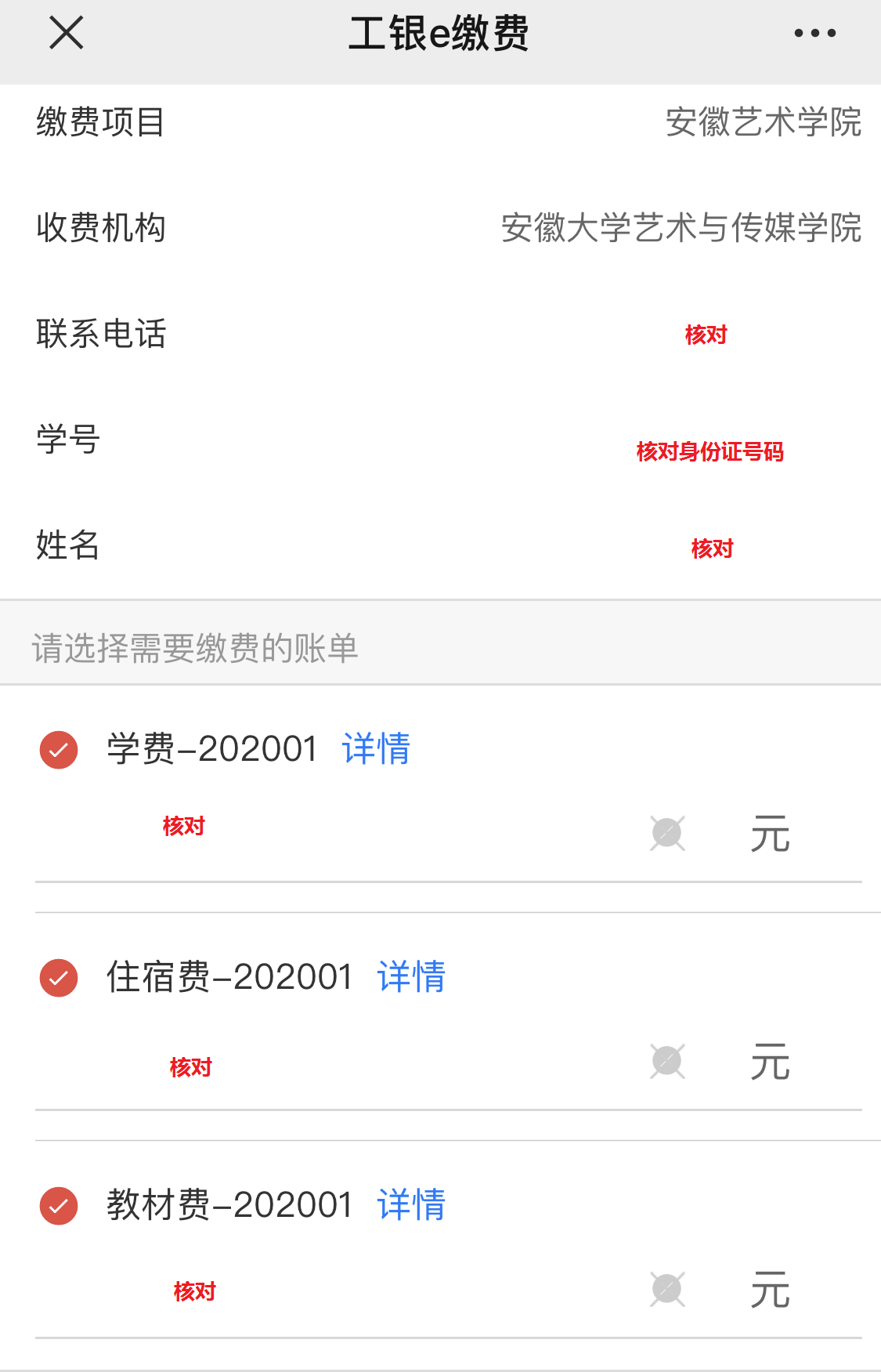This screenshot has height=1372, width=881.
Task: Clear the 学费-202001 amount field
Action: pos(667,834)
